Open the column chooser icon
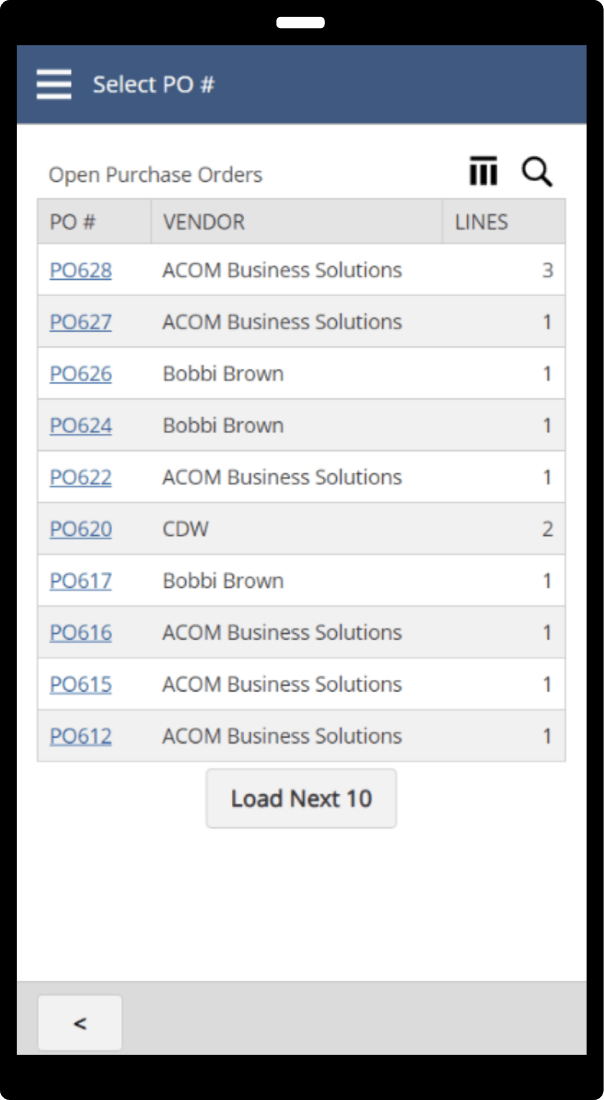 [483, 171]
